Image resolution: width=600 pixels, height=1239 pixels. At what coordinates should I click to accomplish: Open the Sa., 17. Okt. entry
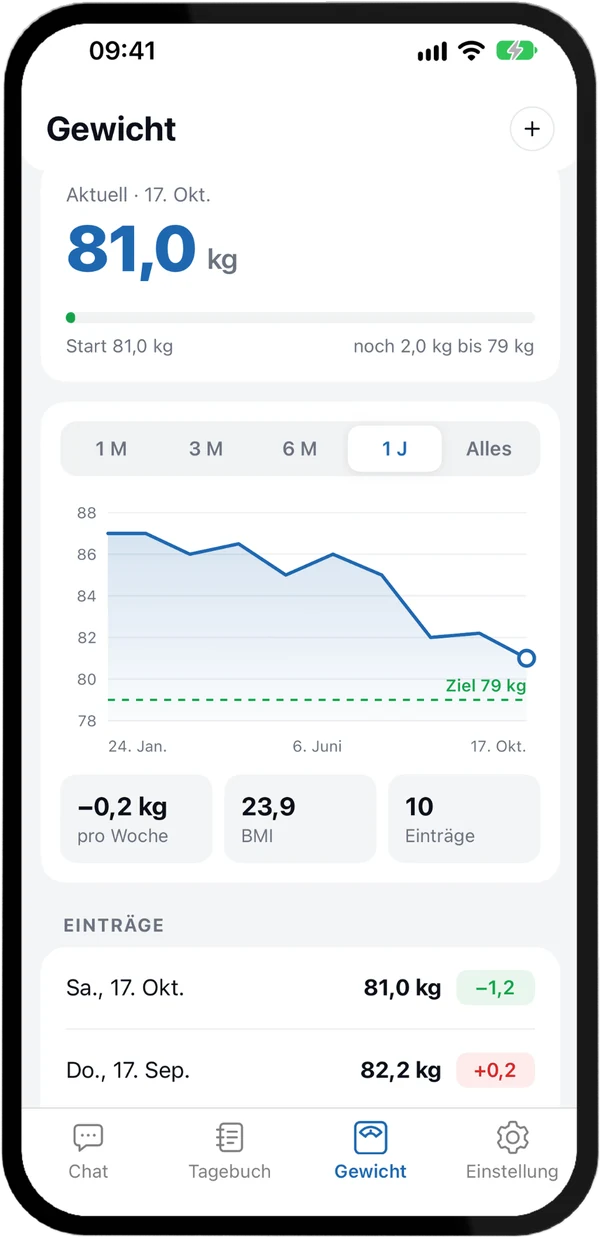click(x=300, y=988)
